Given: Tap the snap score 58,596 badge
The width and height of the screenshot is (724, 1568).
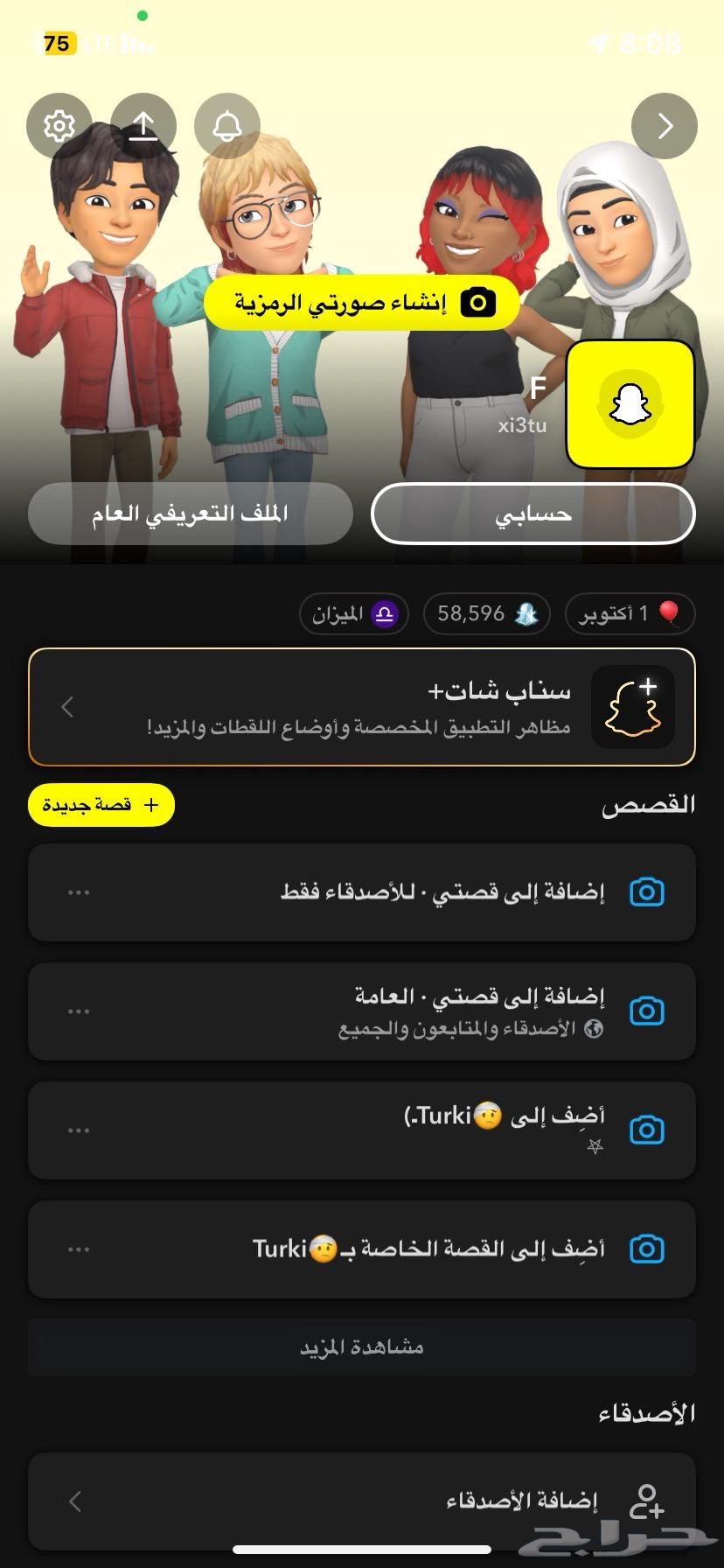Looking at the screenshot, I should coord(486,613).
